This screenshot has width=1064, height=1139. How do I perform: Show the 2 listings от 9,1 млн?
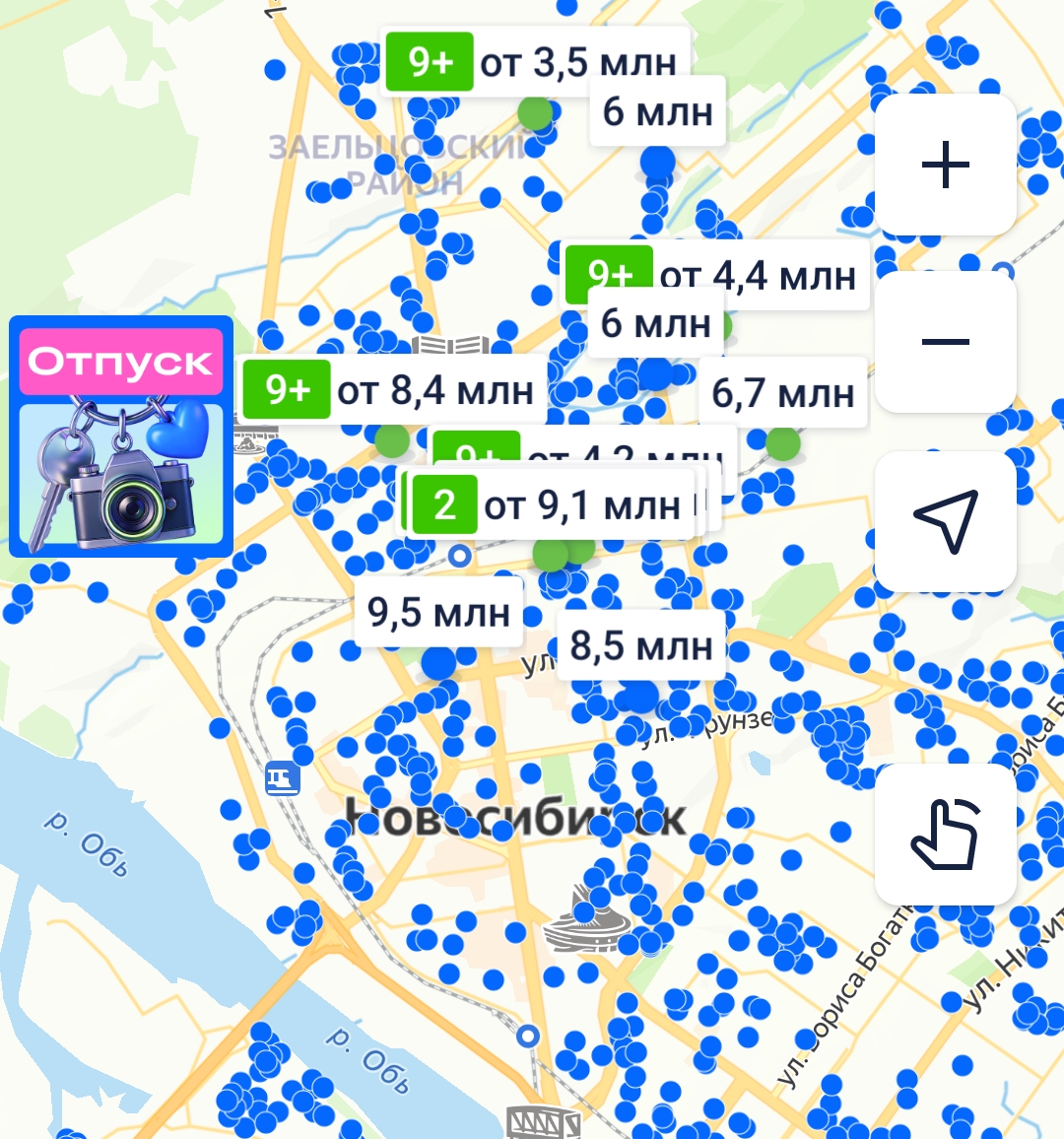tap(548, 505)
